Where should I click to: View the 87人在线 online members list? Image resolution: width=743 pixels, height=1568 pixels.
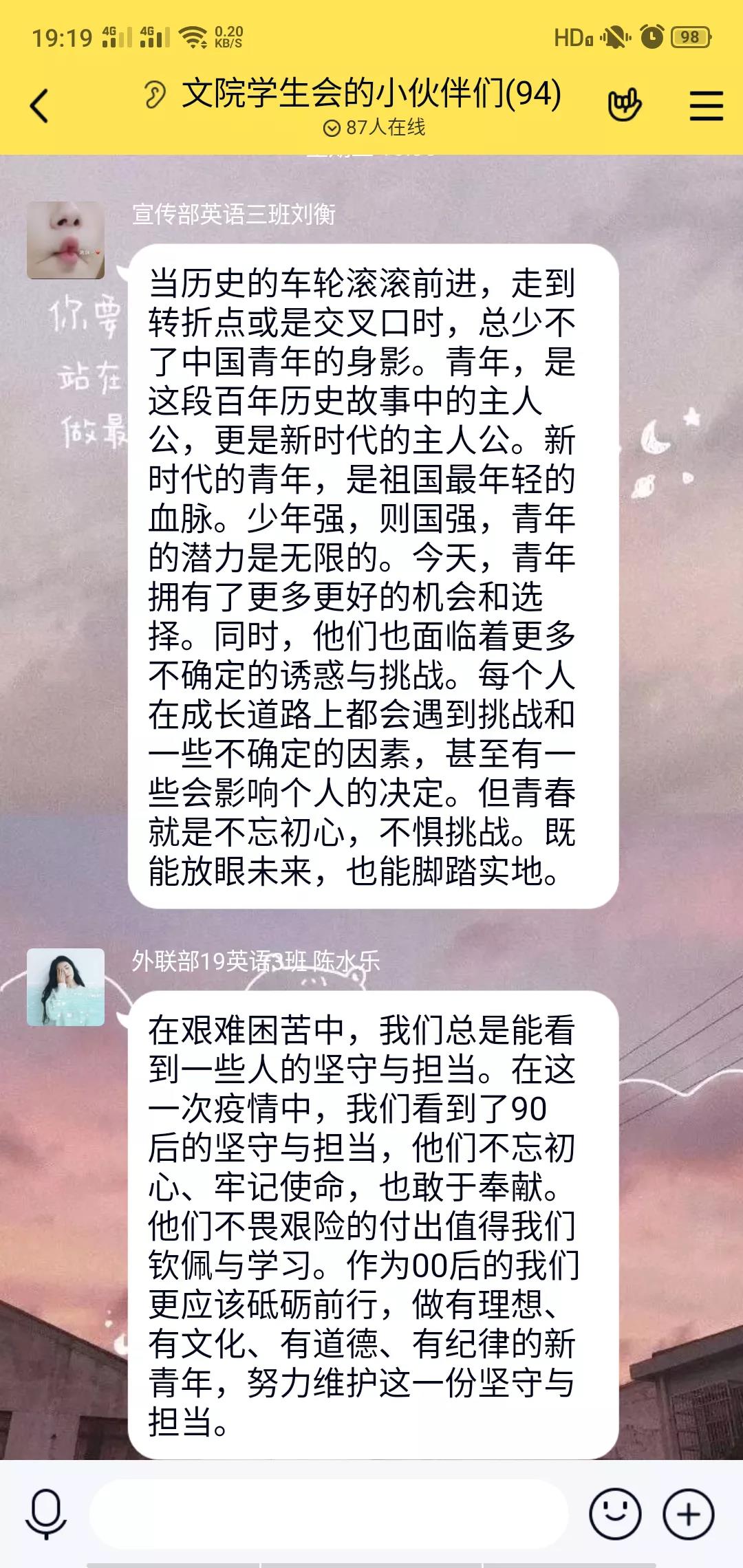coord(374,128)
